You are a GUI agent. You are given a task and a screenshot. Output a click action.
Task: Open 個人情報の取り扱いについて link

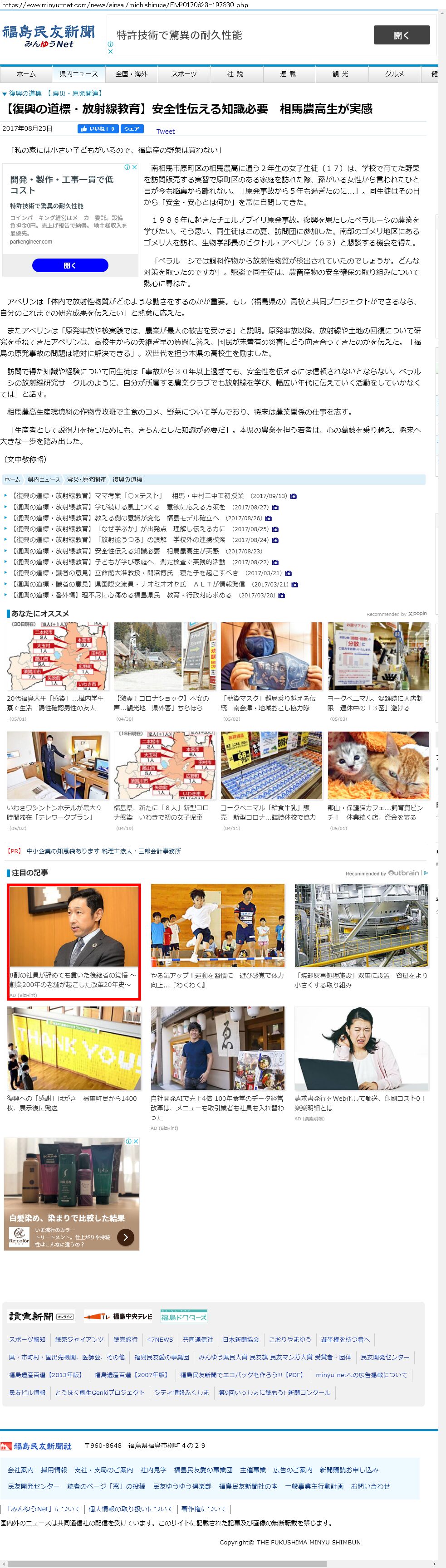(x=131, y=1508)
